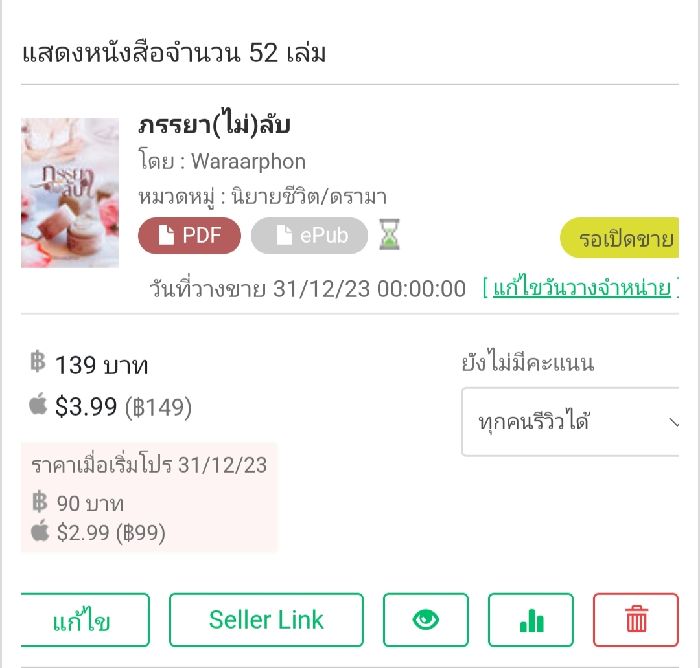The image size is (700, 668).
Task: Tap the แก้ไข edit button
Action: (x=84, y=620)
